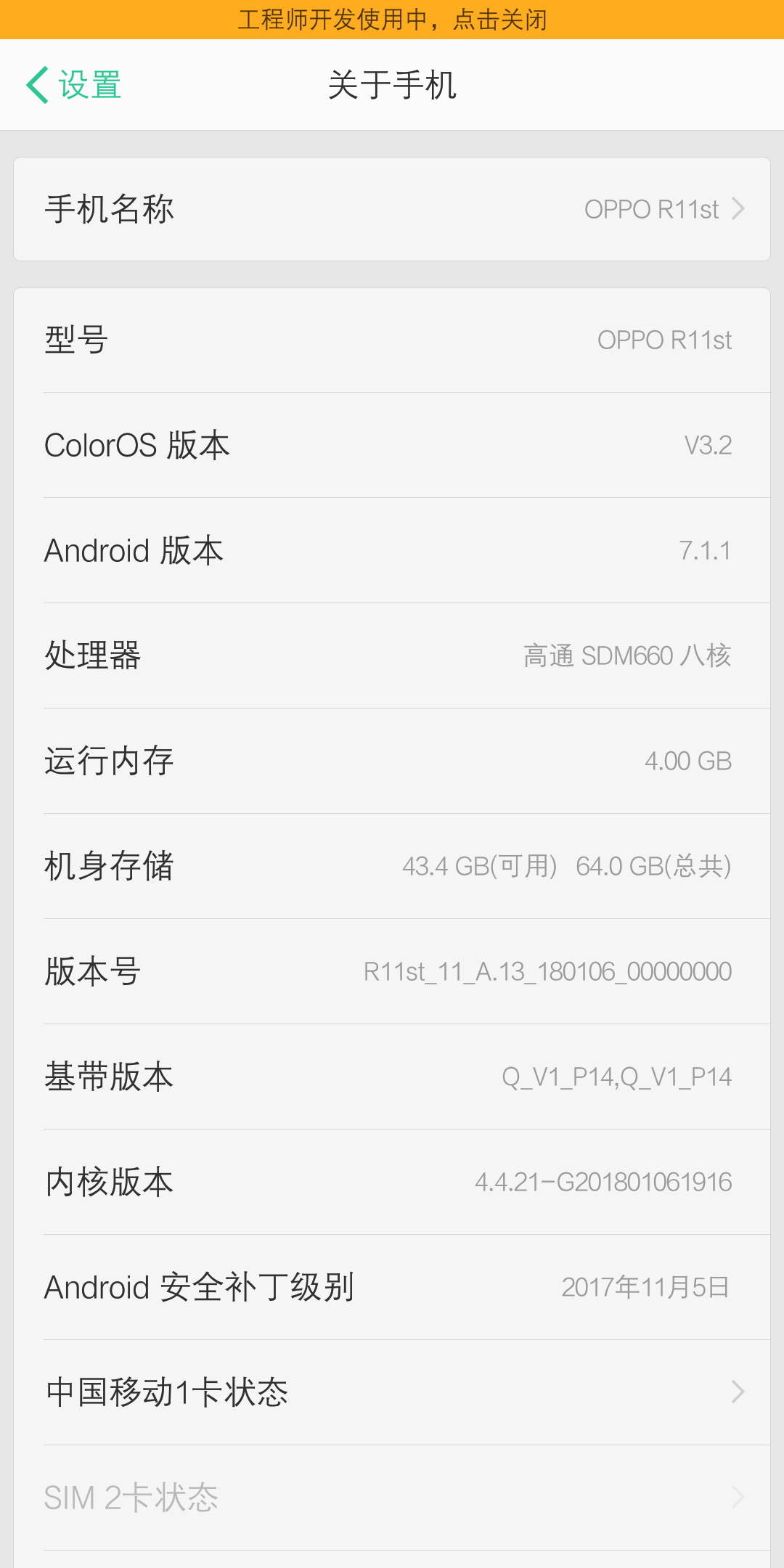Tap the 版本号 row showing R11st build
Screen dimensions: 784x1568
point(392,971)
